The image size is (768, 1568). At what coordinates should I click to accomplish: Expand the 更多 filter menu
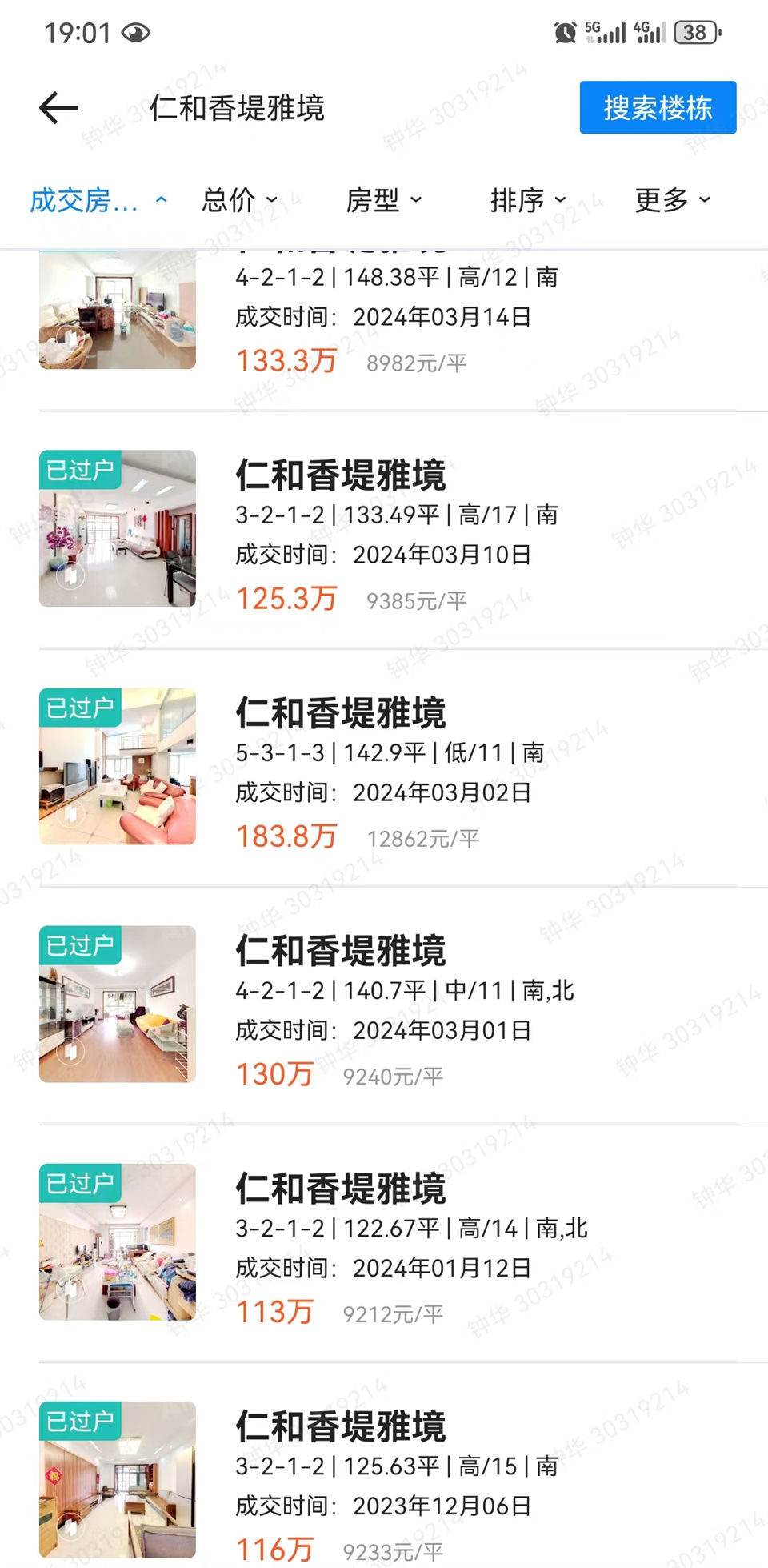tap(672, 200)
